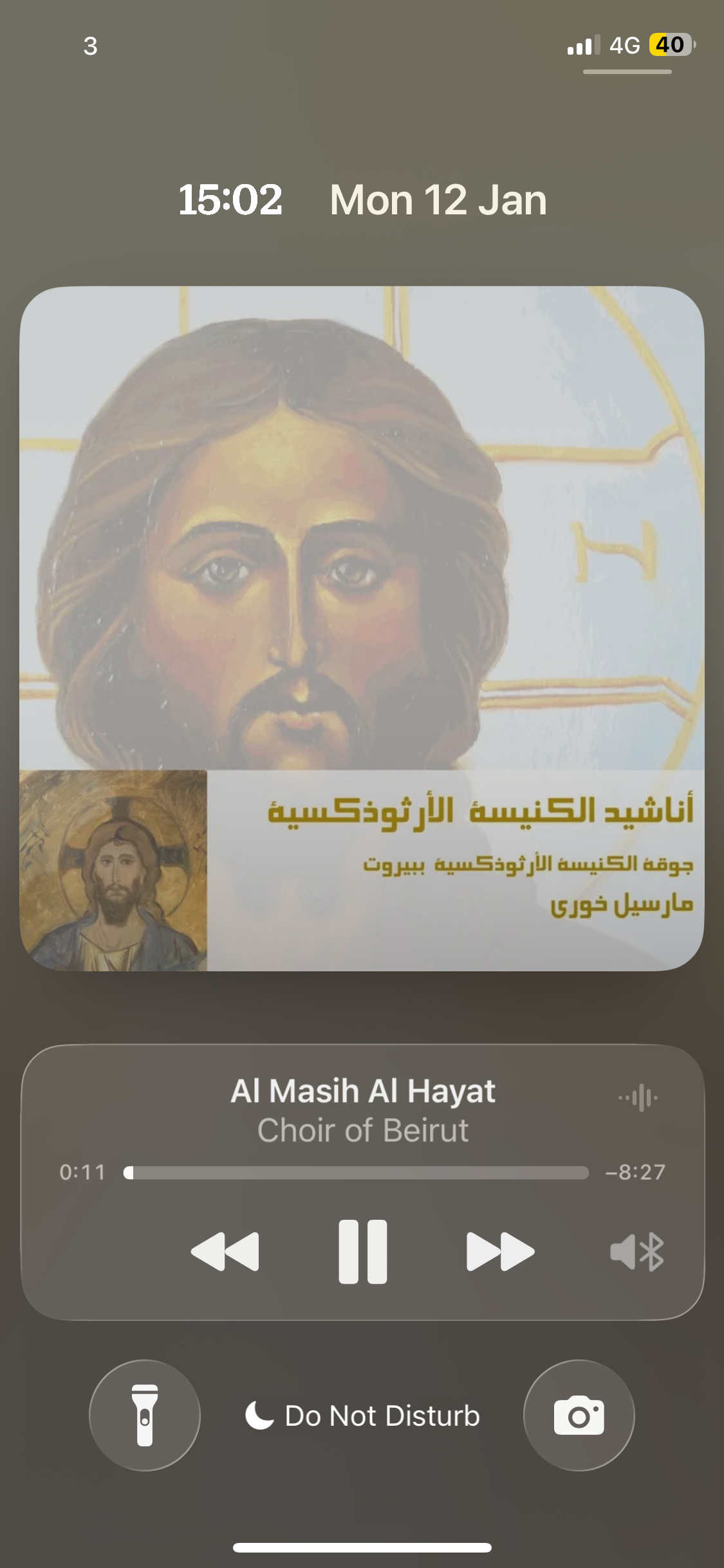Image resolution: width=724 pixels, height=1568 pixels.
Task: Open the album artwork for the playing track
Action: pos(362,628)
